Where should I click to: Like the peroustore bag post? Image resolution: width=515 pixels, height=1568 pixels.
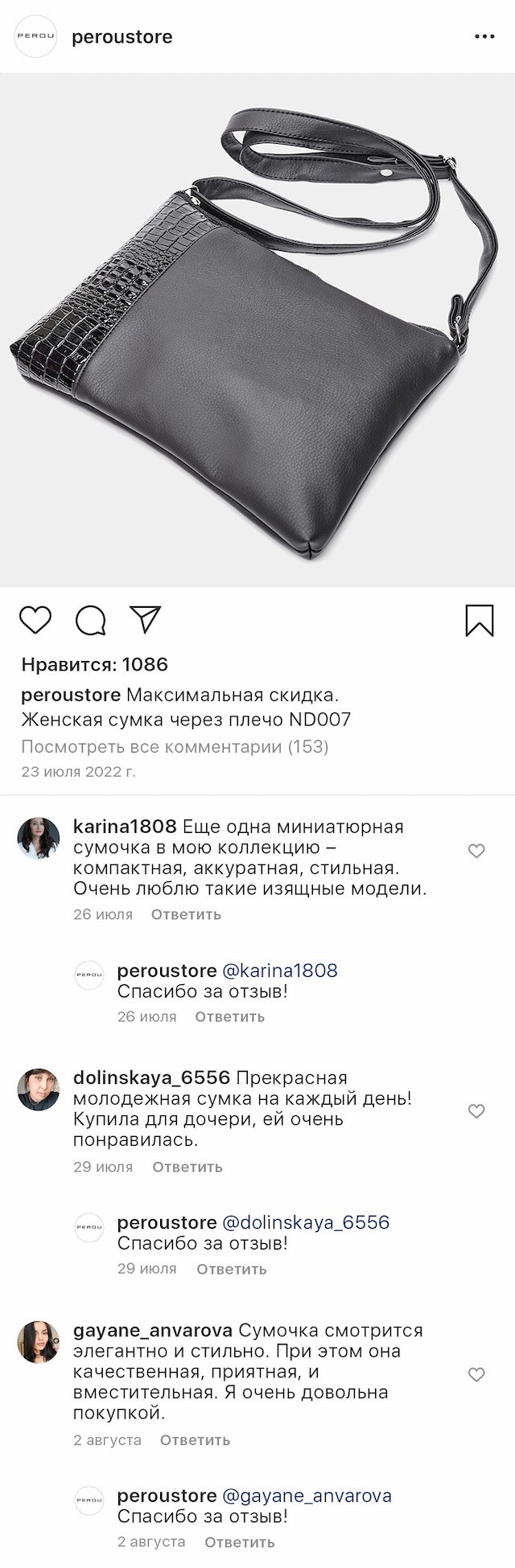click(35, 620)
